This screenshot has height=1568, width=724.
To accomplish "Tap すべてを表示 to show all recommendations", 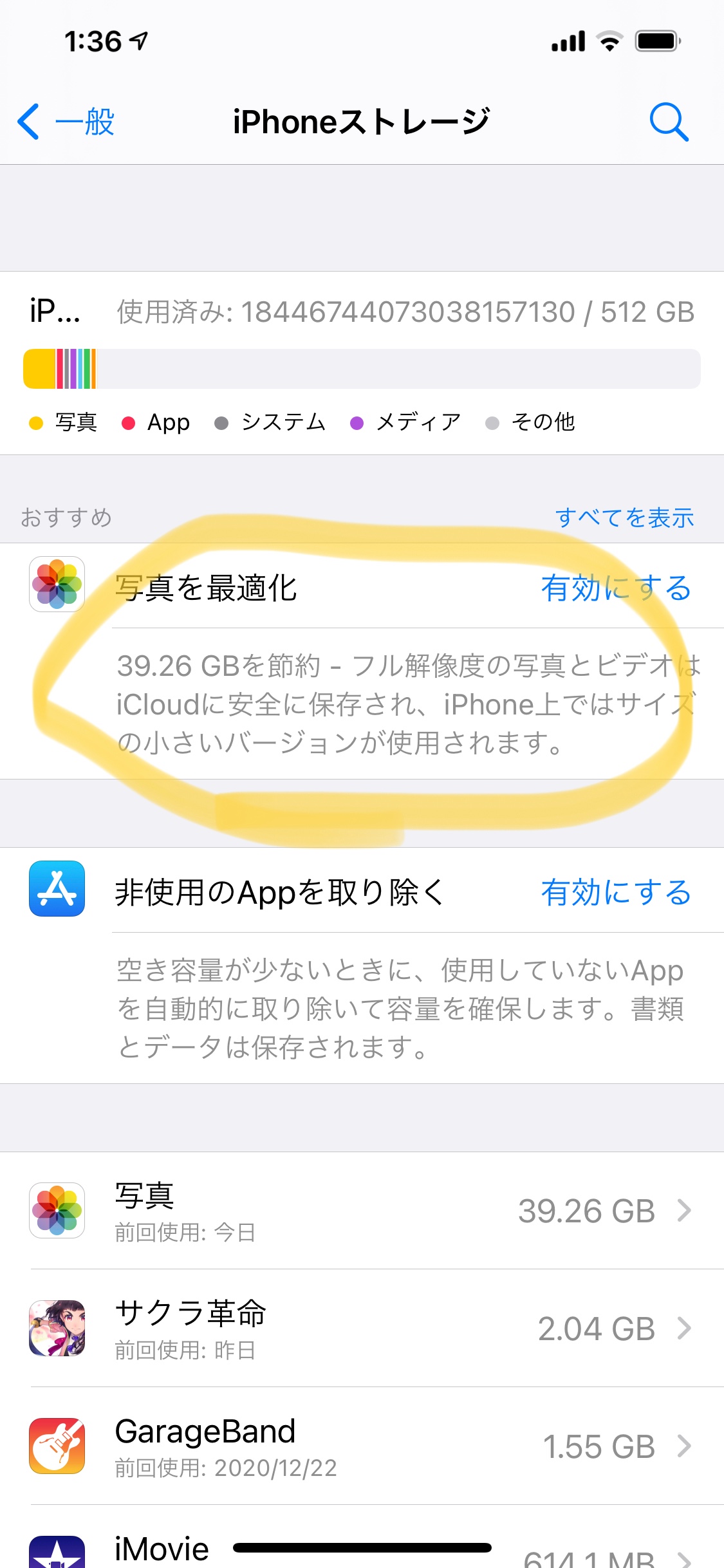I will point(624,518).
